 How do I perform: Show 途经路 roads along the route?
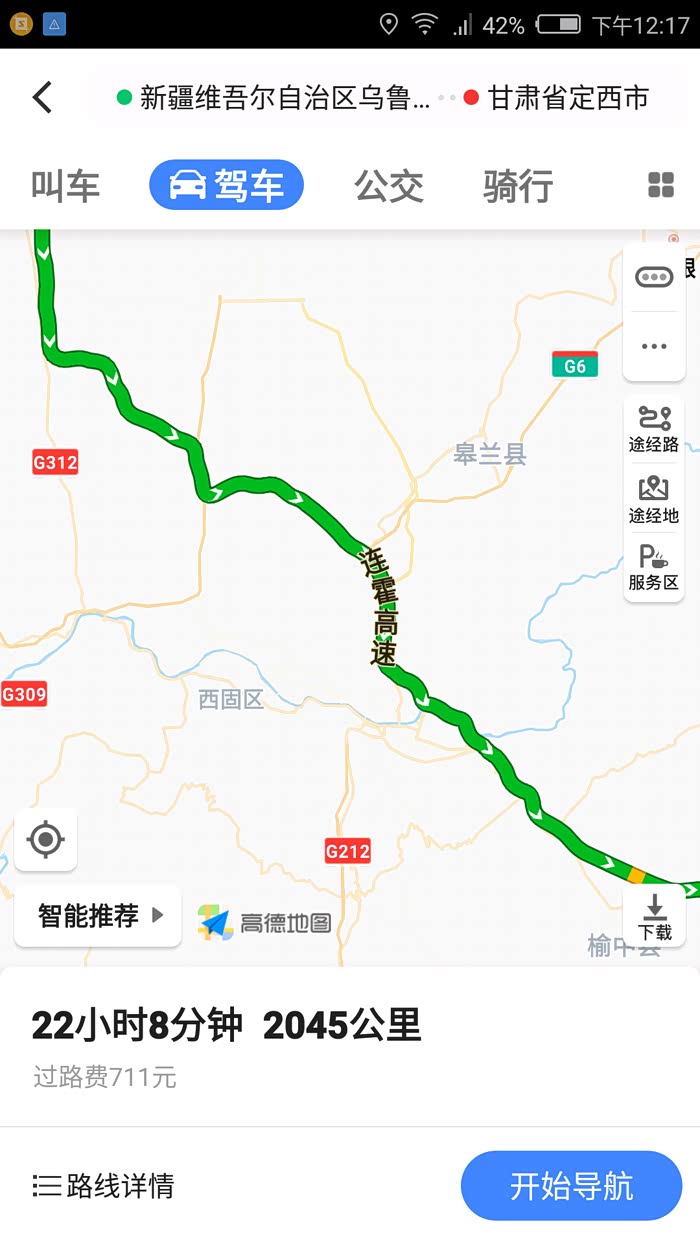654,429
